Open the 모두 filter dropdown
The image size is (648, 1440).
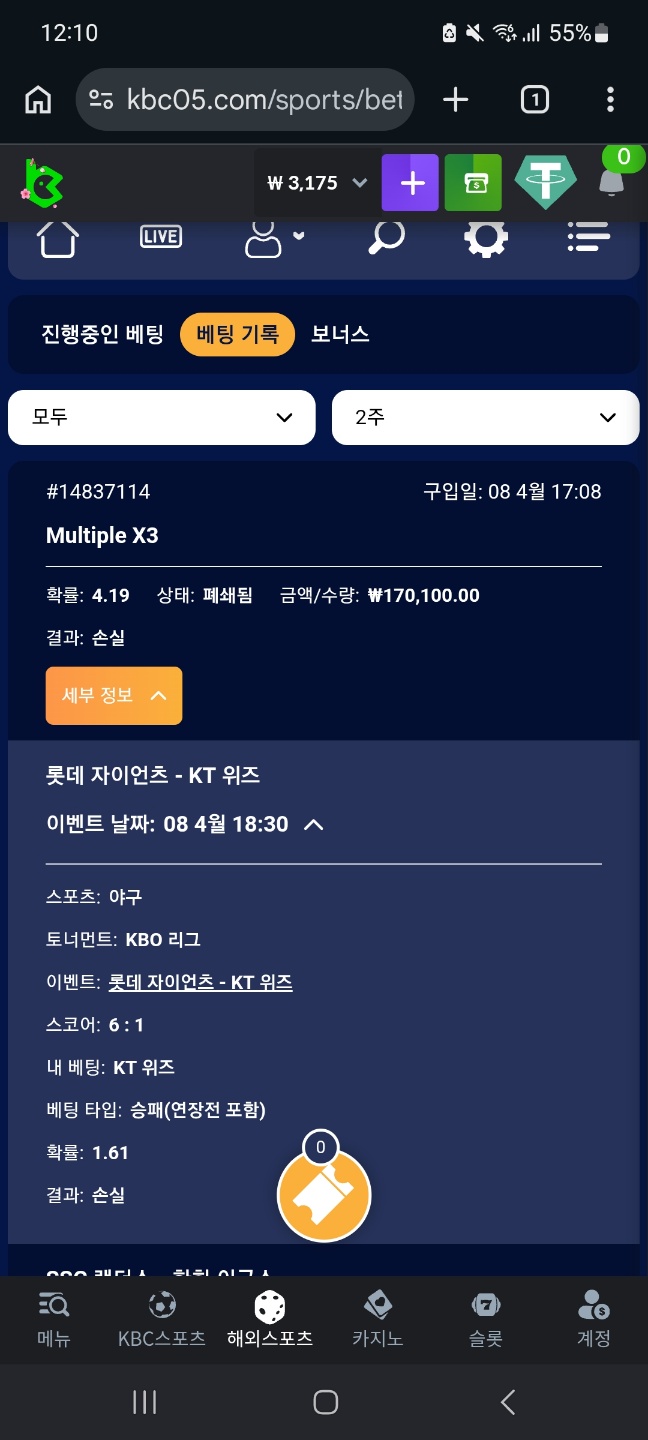[162, 417]
